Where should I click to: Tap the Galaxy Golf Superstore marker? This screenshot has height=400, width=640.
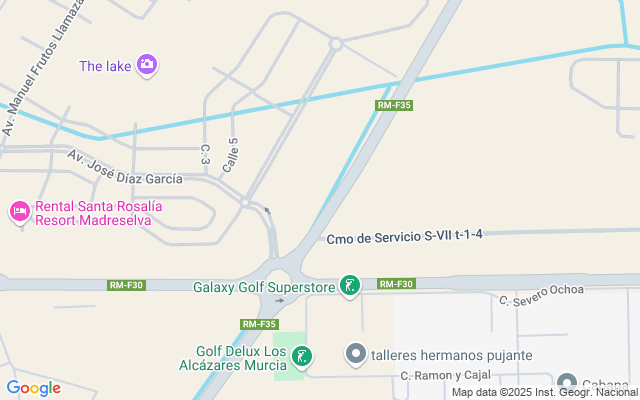pos(350,286)
